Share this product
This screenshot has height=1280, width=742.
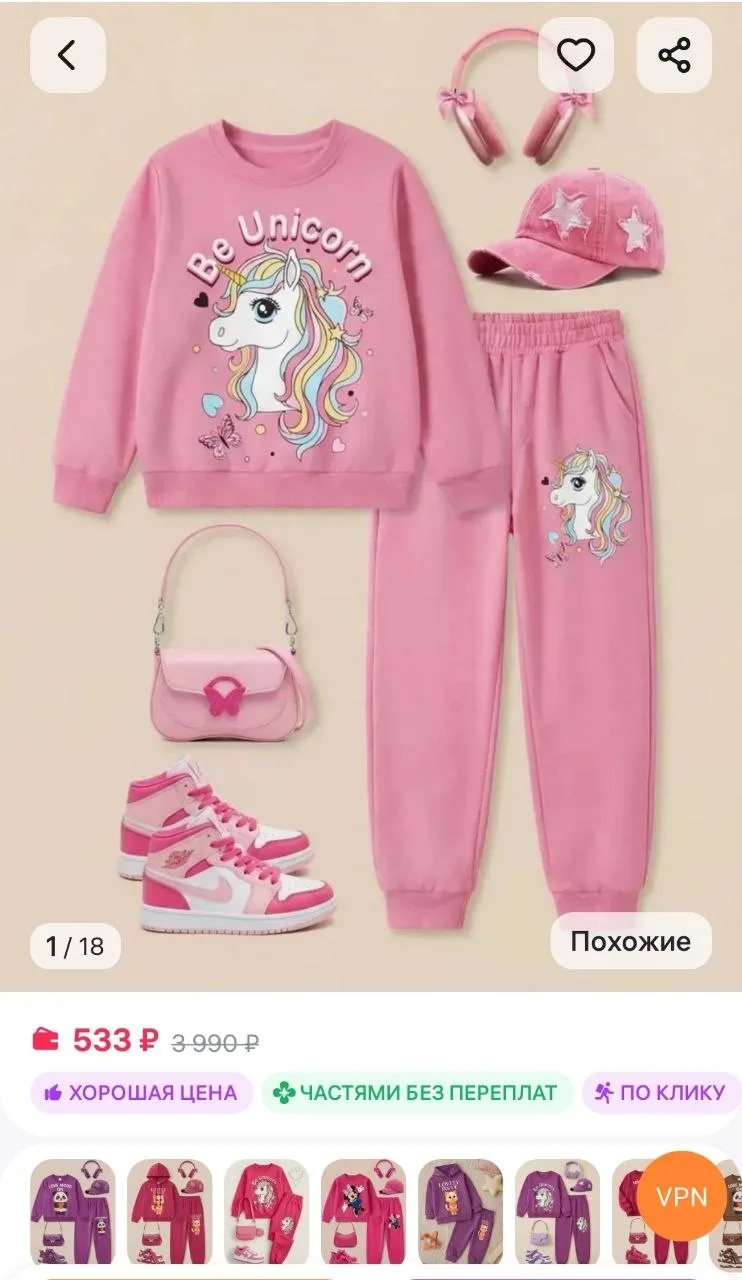coord(674,55)
